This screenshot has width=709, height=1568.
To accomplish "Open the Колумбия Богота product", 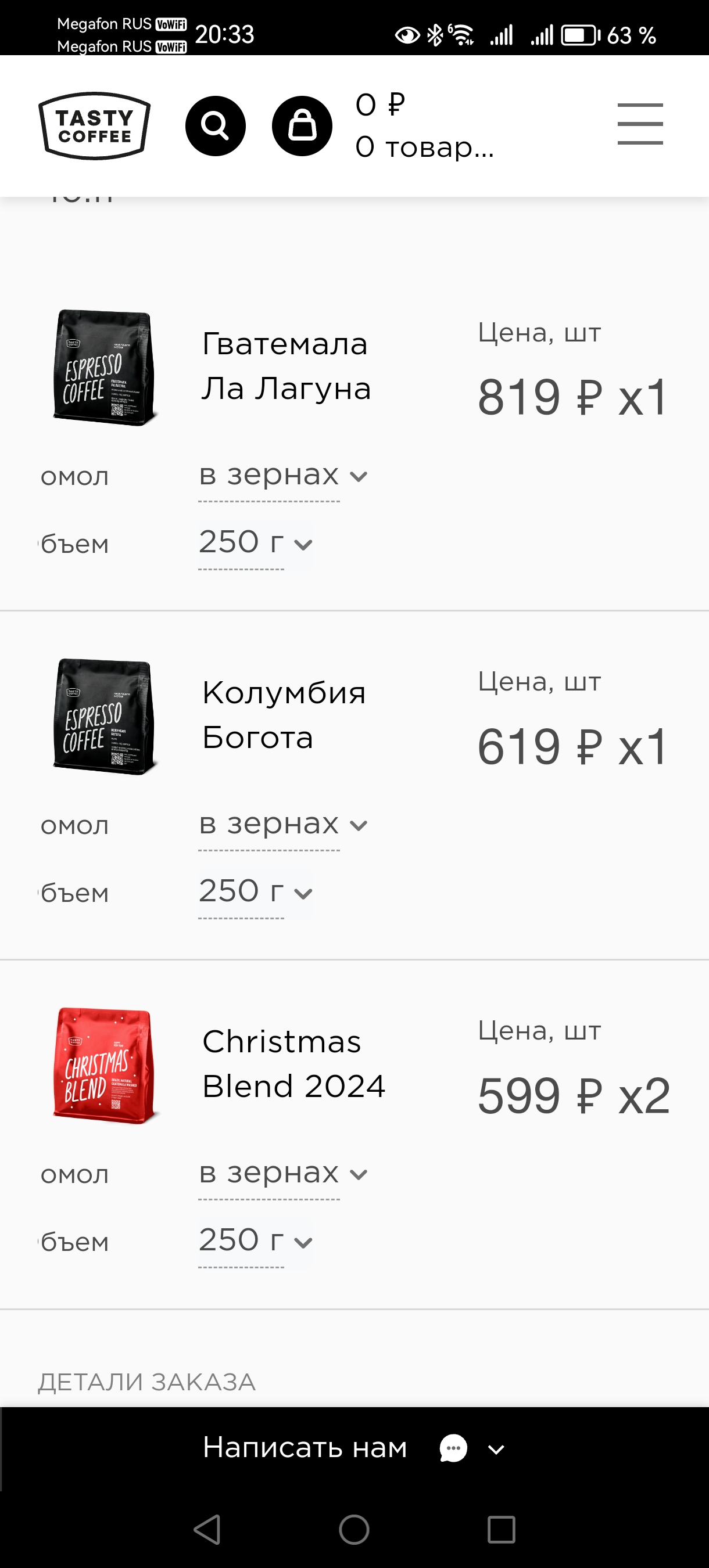I will pos(284,715).
